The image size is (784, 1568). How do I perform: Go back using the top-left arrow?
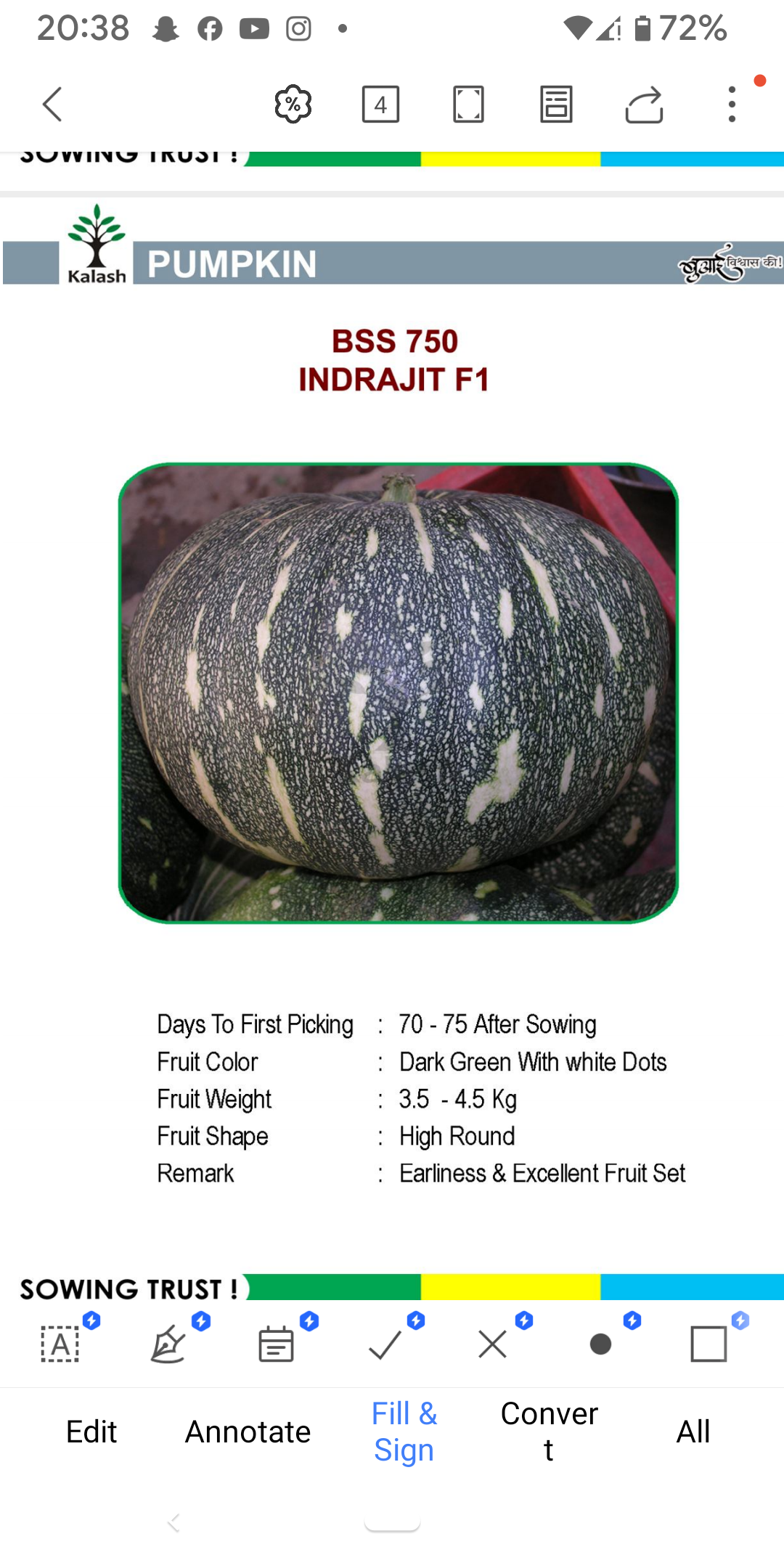53,105
